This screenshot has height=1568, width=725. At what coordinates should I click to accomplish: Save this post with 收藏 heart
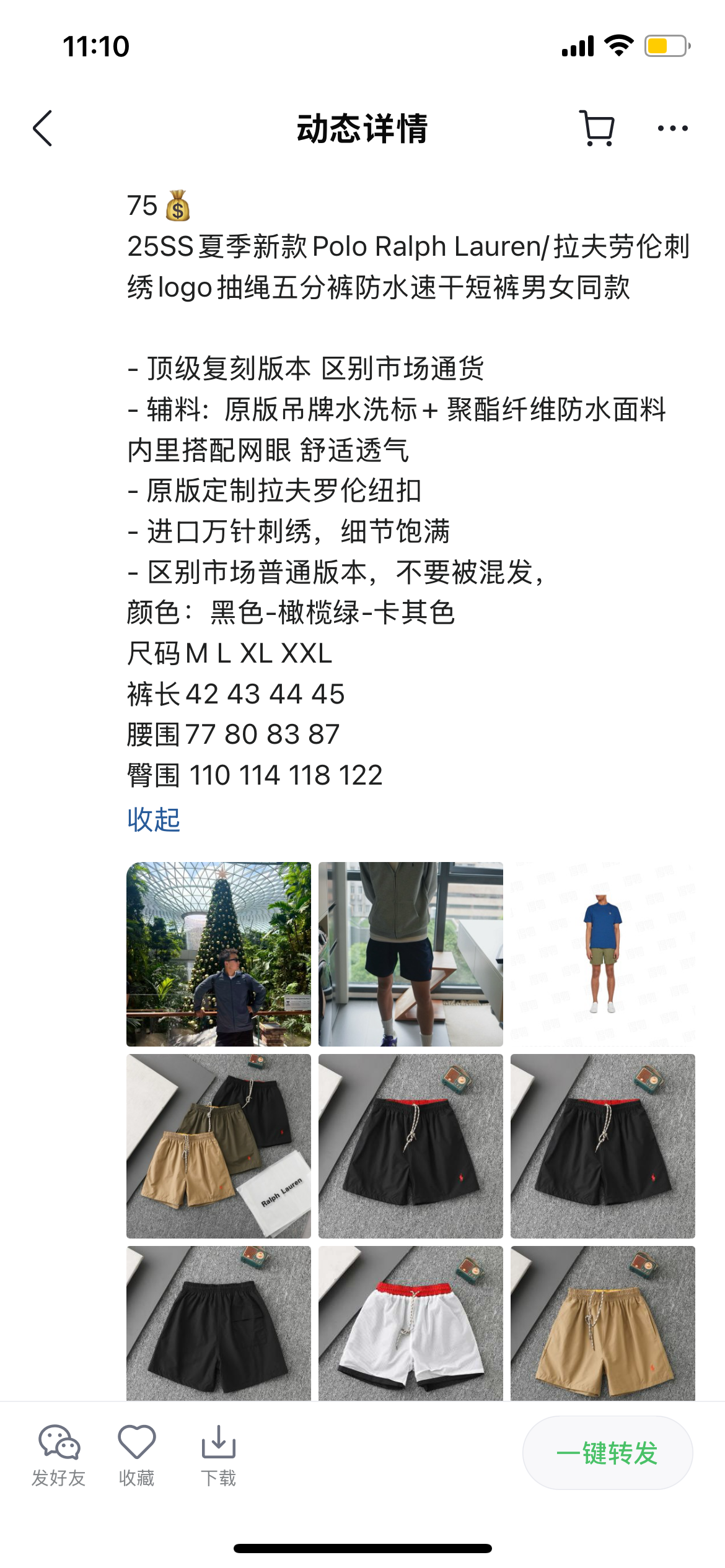[x=136, y=1455]
